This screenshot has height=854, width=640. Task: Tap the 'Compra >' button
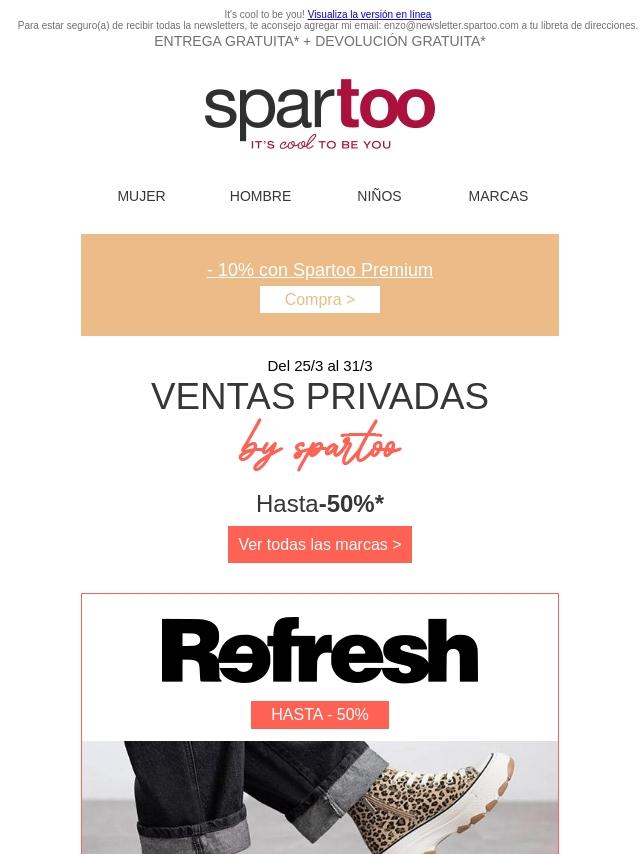[x=320, y=299]
